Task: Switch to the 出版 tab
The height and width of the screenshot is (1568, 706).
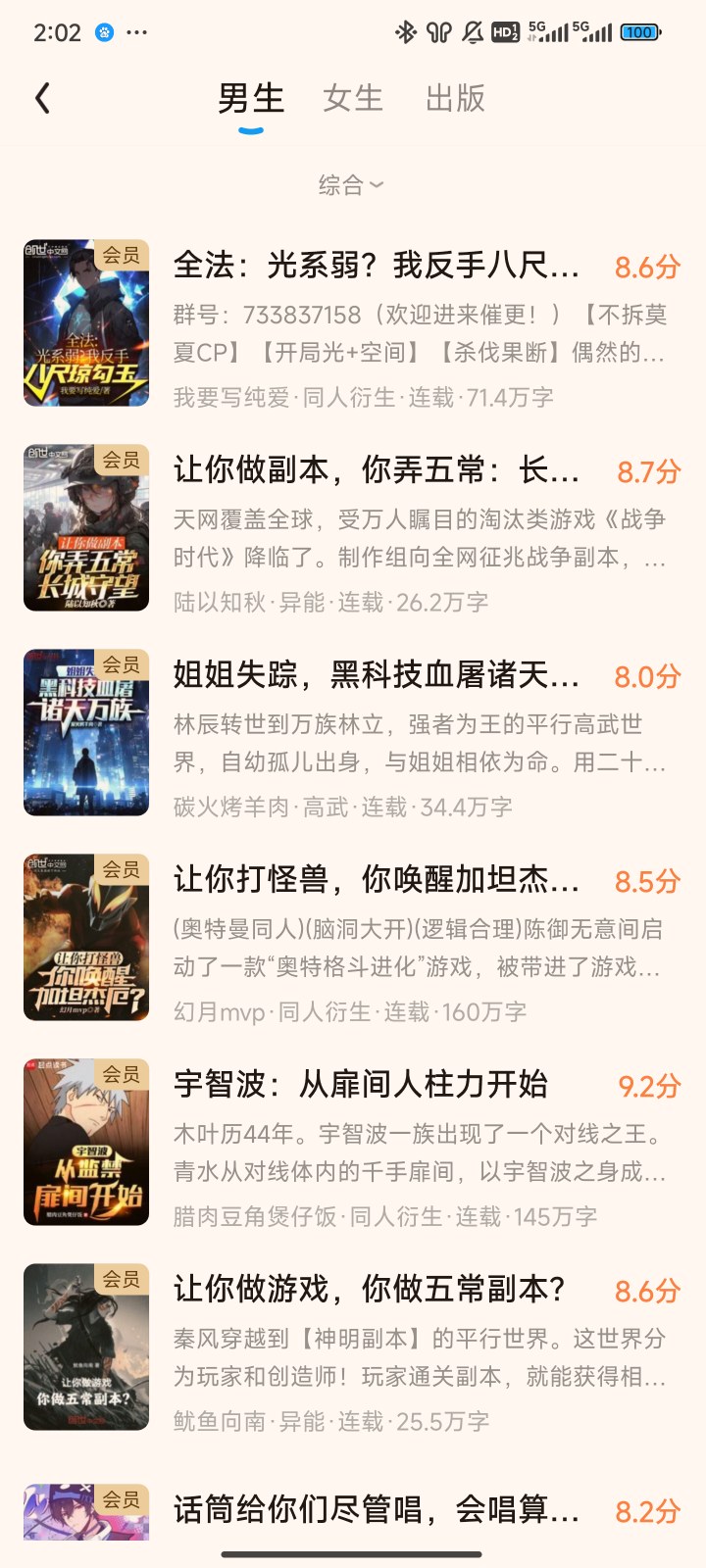Action: pos(455,98)
